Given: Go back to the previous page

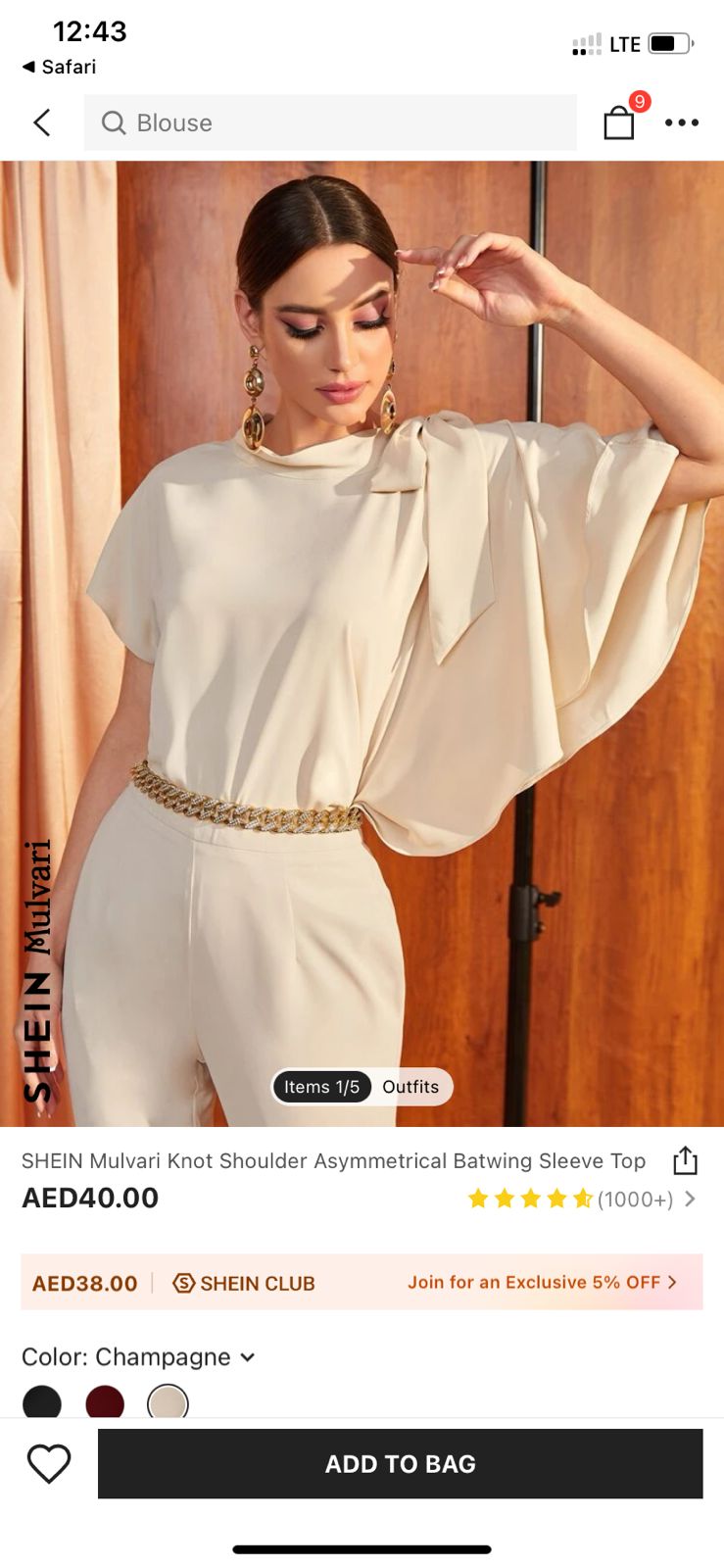Looking at the screenshot, I should [41, 122].
